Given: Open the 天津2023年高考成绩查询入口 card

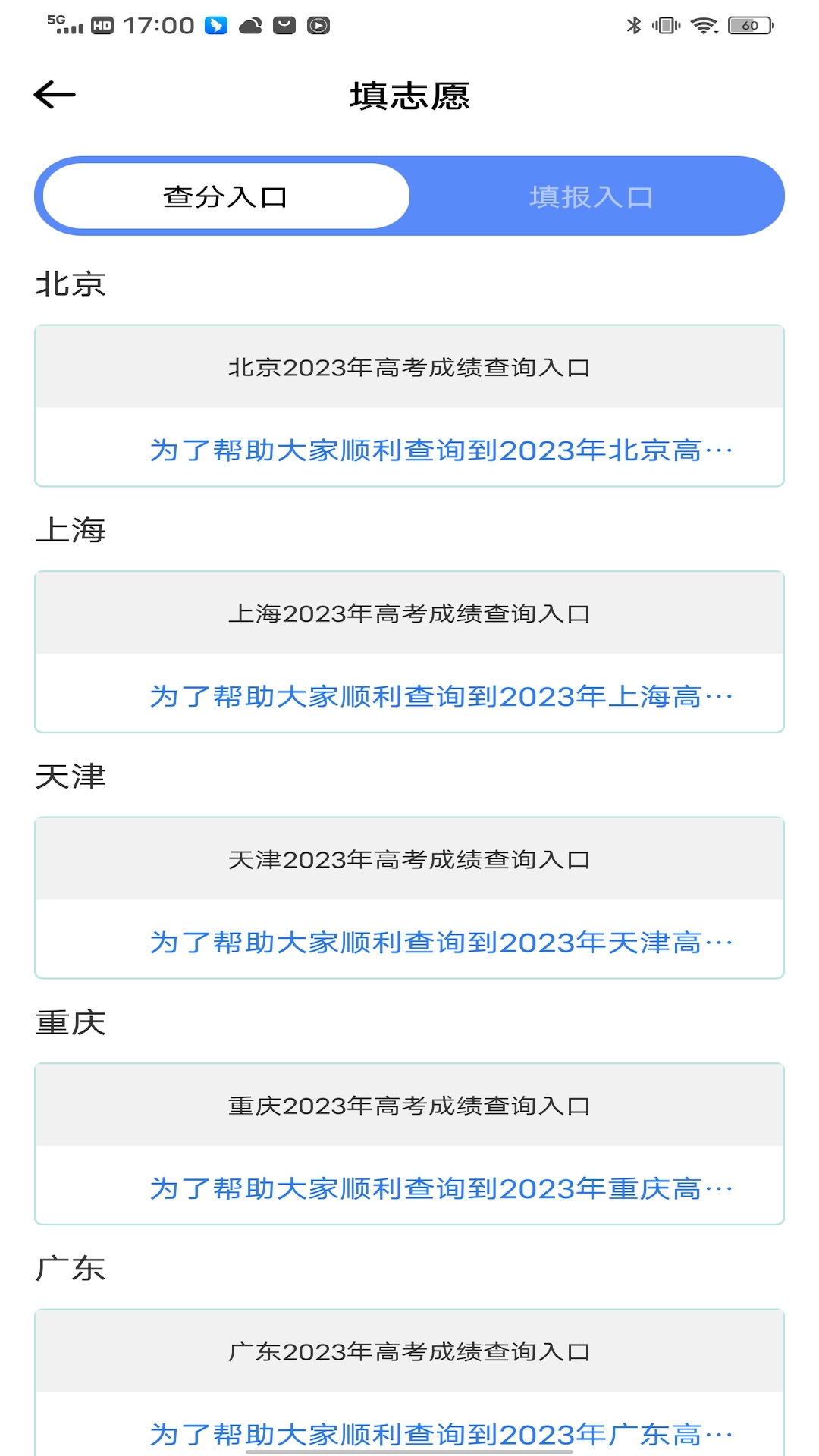Looking at the screenshot, I should pos(409,860).
